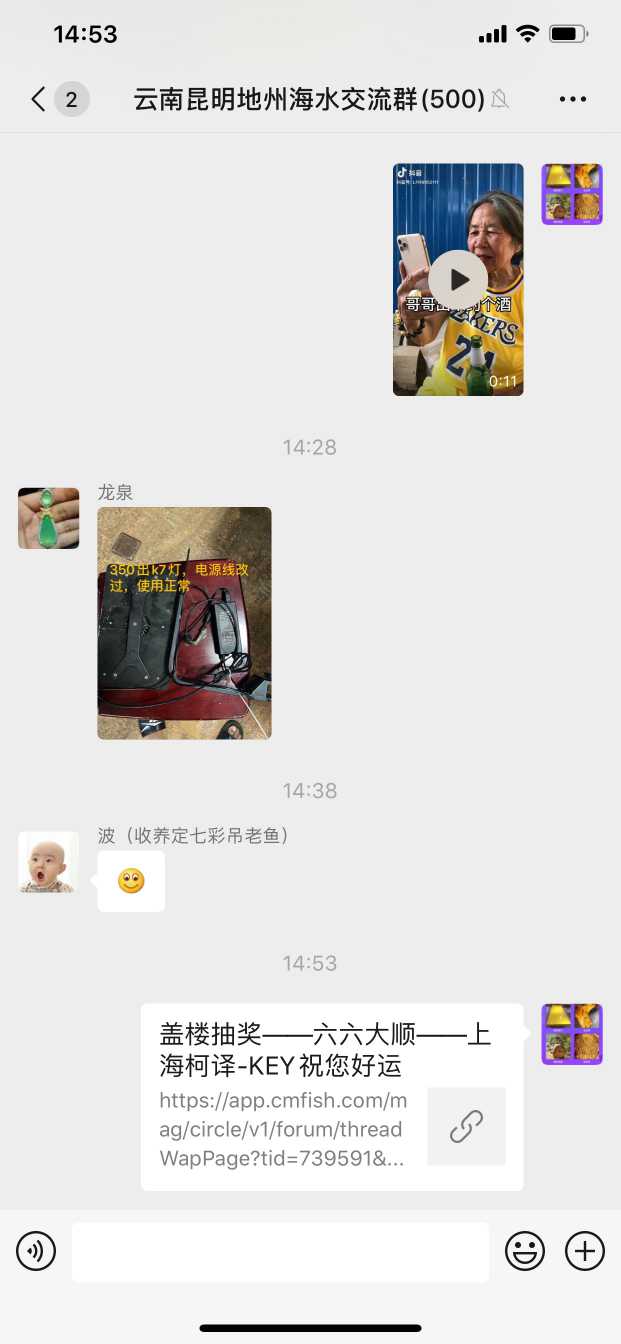621x1344 pixels.
Task: Play the 0:11 Douyin video
Action: [x=458, y=279]
